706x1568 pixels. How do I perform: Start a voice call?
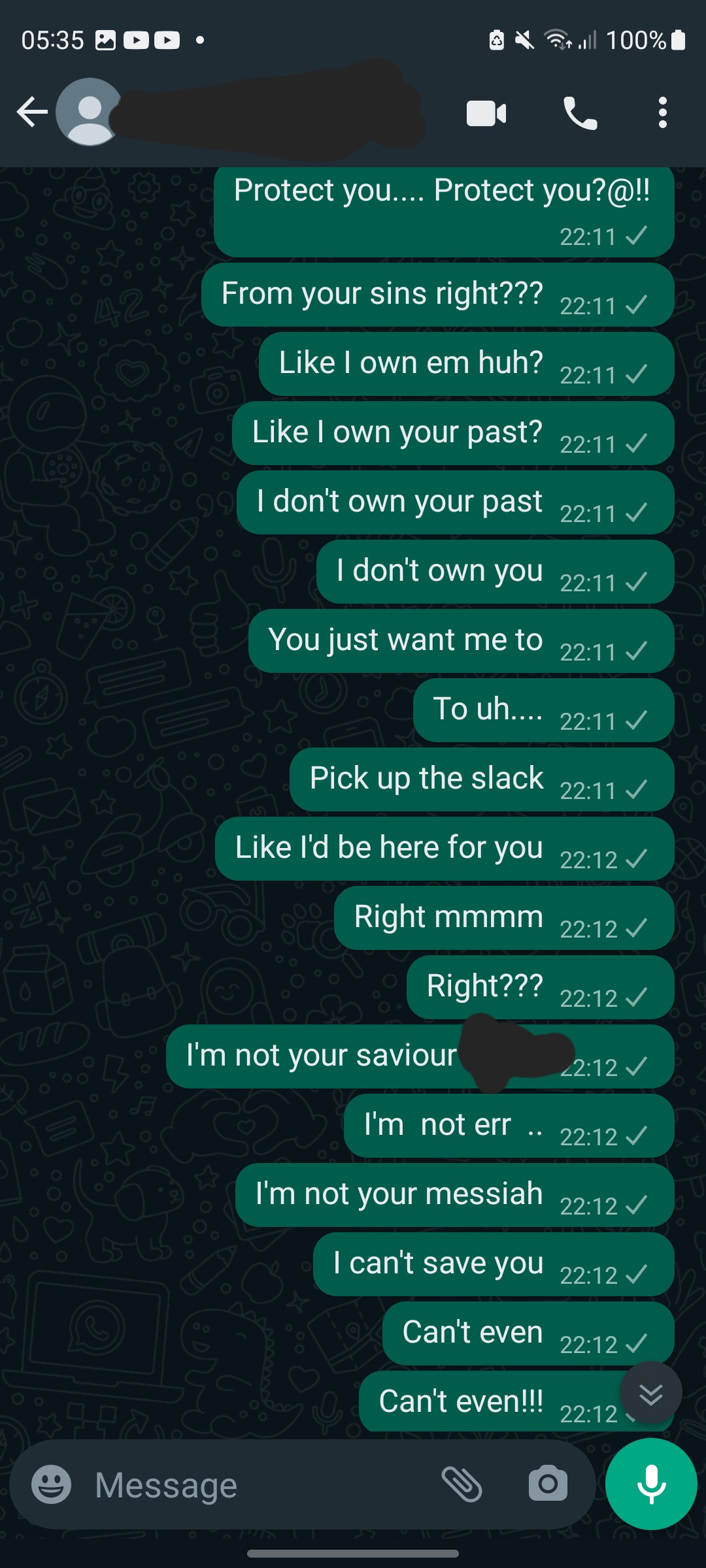[x=580, y=113]
